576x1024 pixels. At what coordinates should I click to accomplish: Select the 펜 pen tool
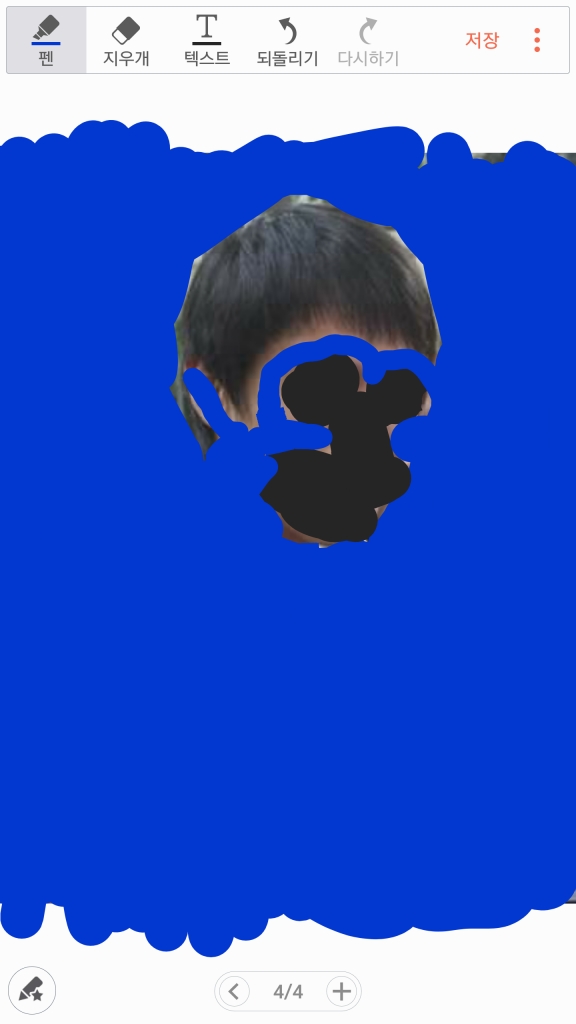tap(46, 40)
